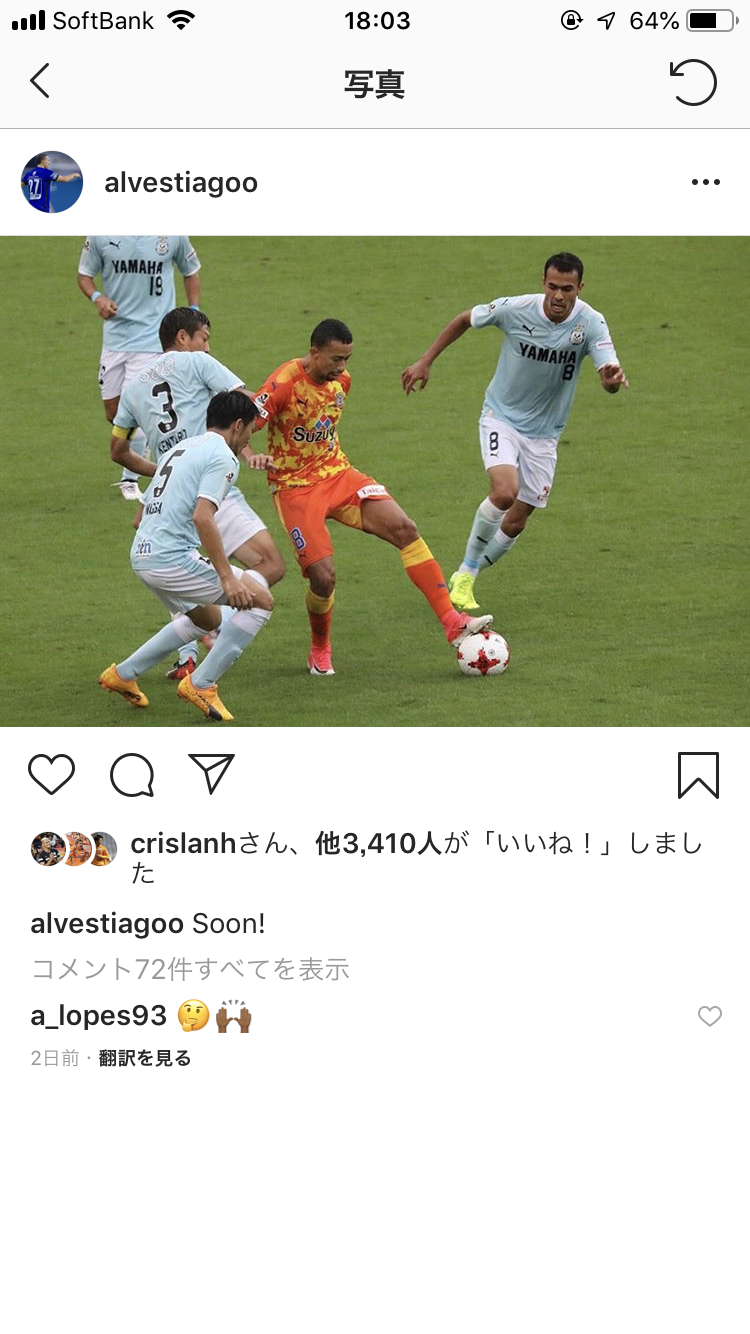Like a_lopes93's comment
750x1334 pixels.
(709, 1017)
